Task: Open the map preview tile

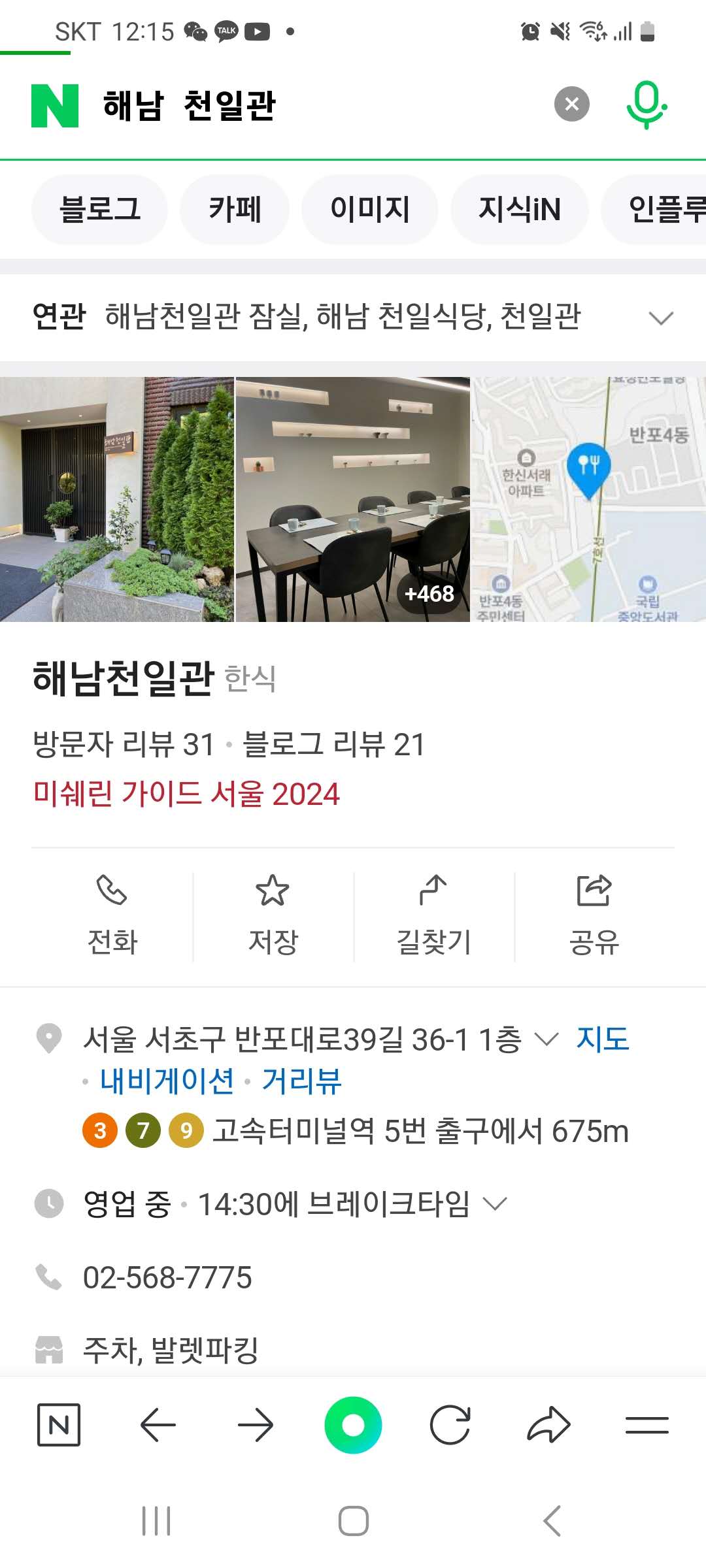Action: coord(588,499)
